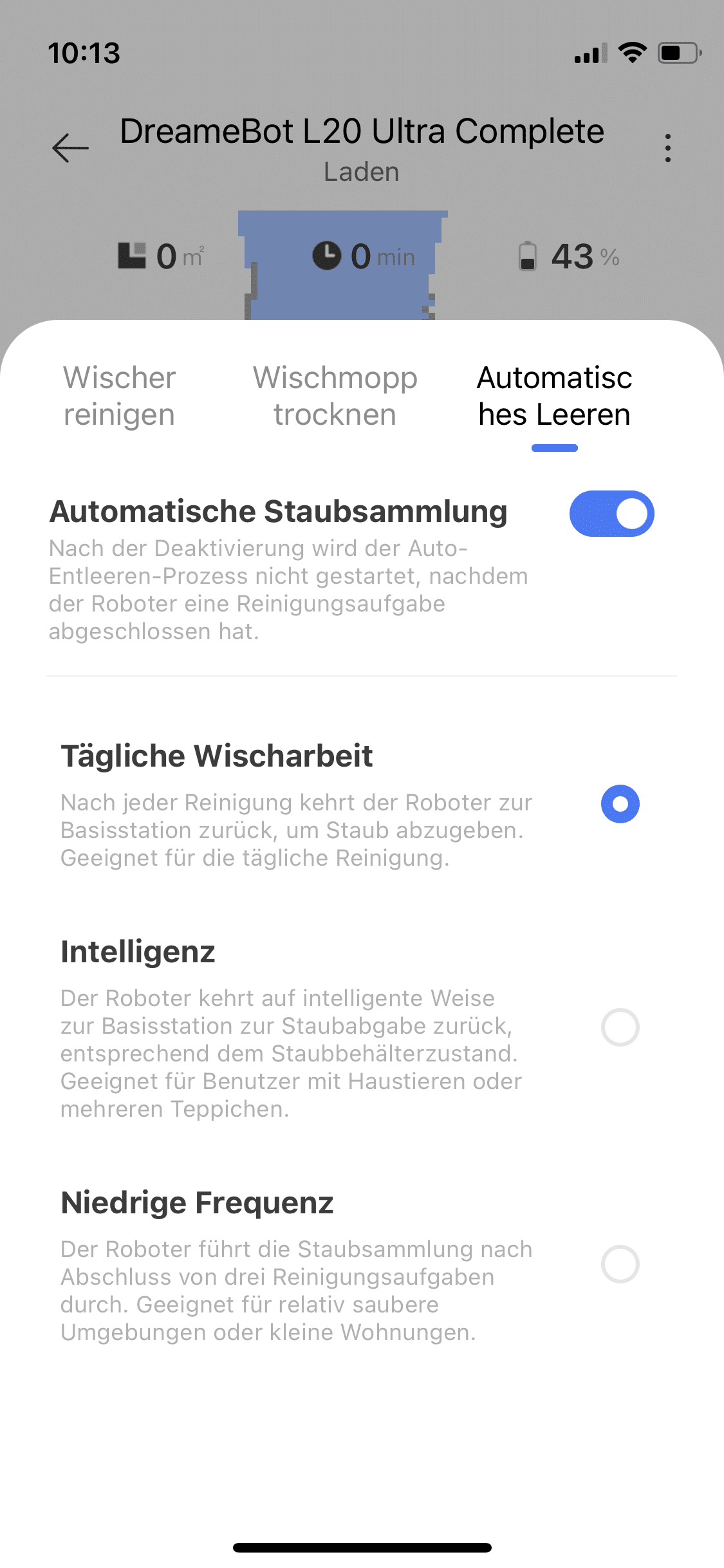Pick the Niedrige Frequenz option
Screen dimensions: 724x1568
(620, 1264)
